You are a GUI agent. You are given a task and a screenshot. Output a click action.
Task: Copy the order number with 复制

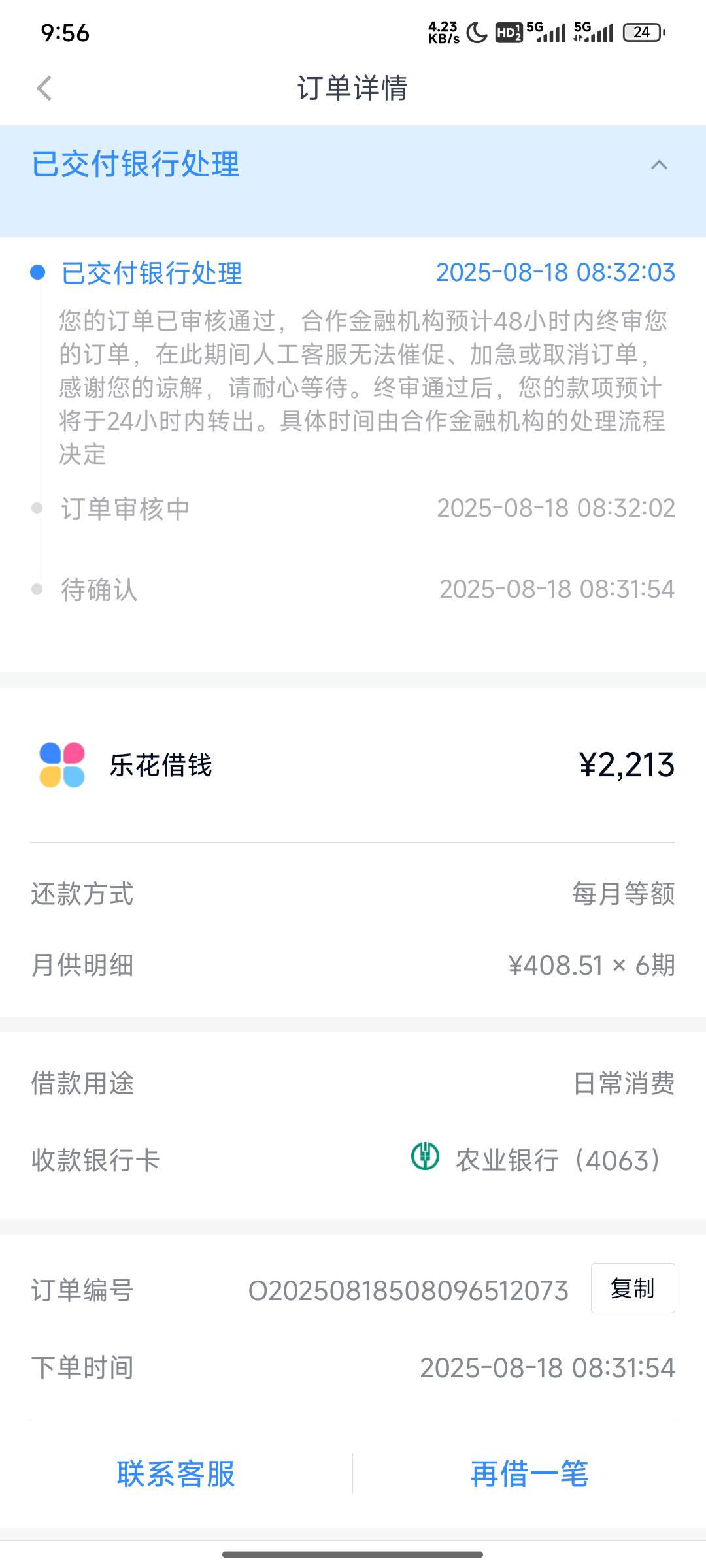tap(633, 1288)
